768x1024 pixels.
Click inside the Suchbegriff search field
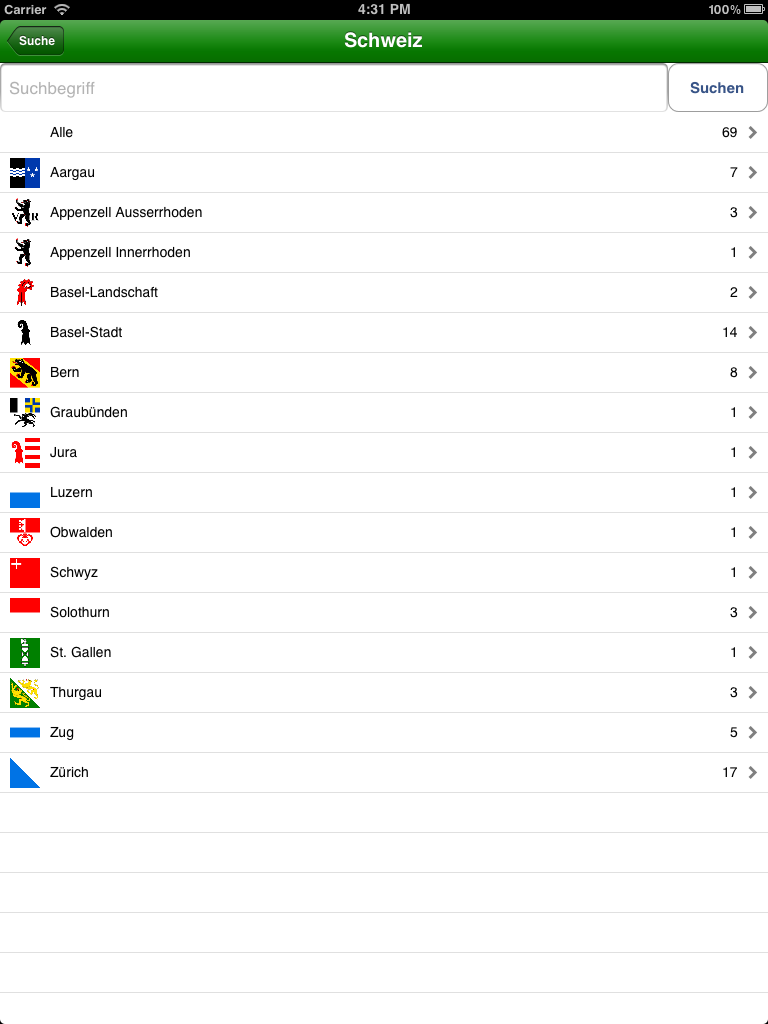tap(300, 87)
